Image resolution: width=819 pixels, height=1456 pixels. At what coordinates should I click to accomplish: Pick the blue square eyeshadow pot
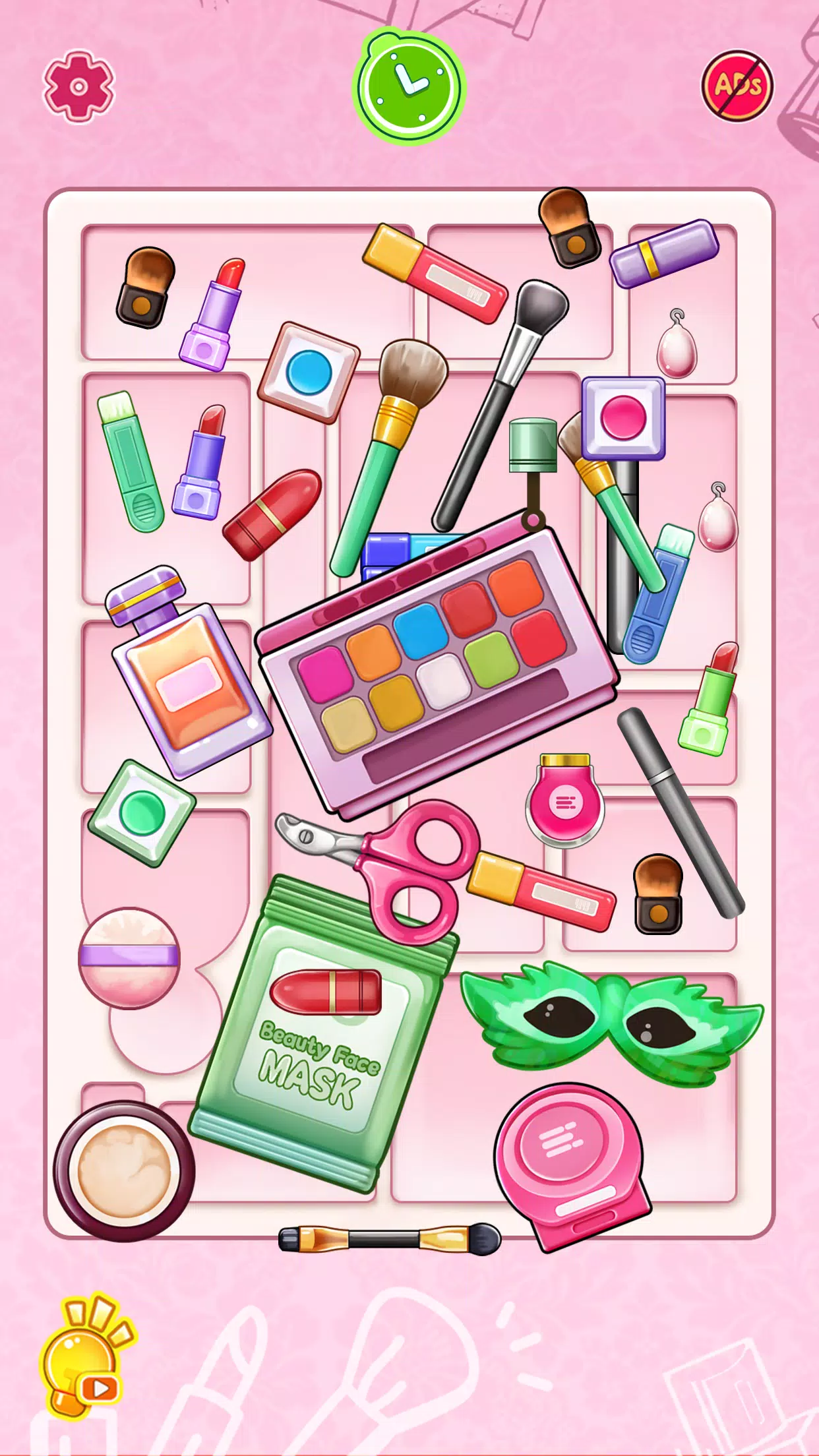pyautogui.click(x=309, y=373)
